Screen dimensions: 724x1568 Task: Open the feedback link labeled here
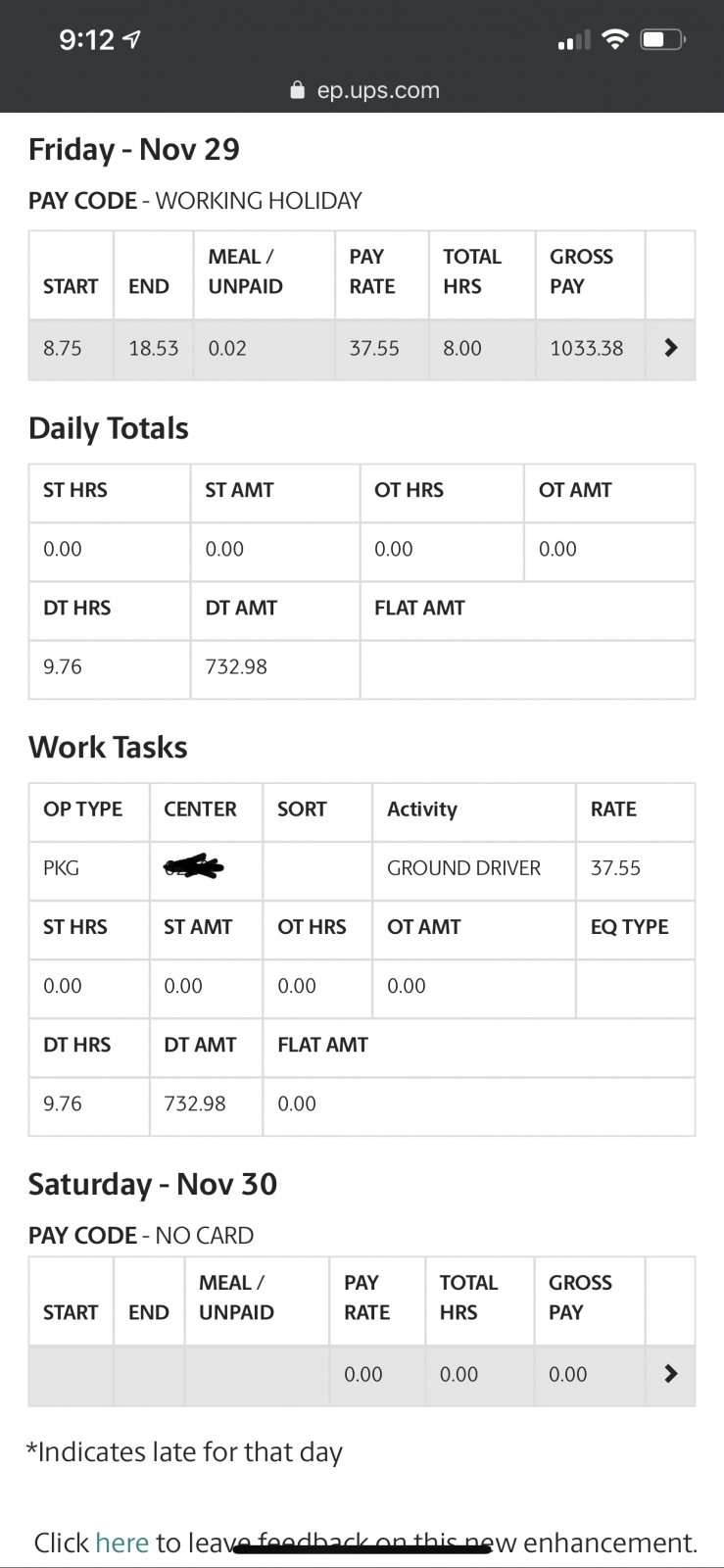(x=121, y=1543)
